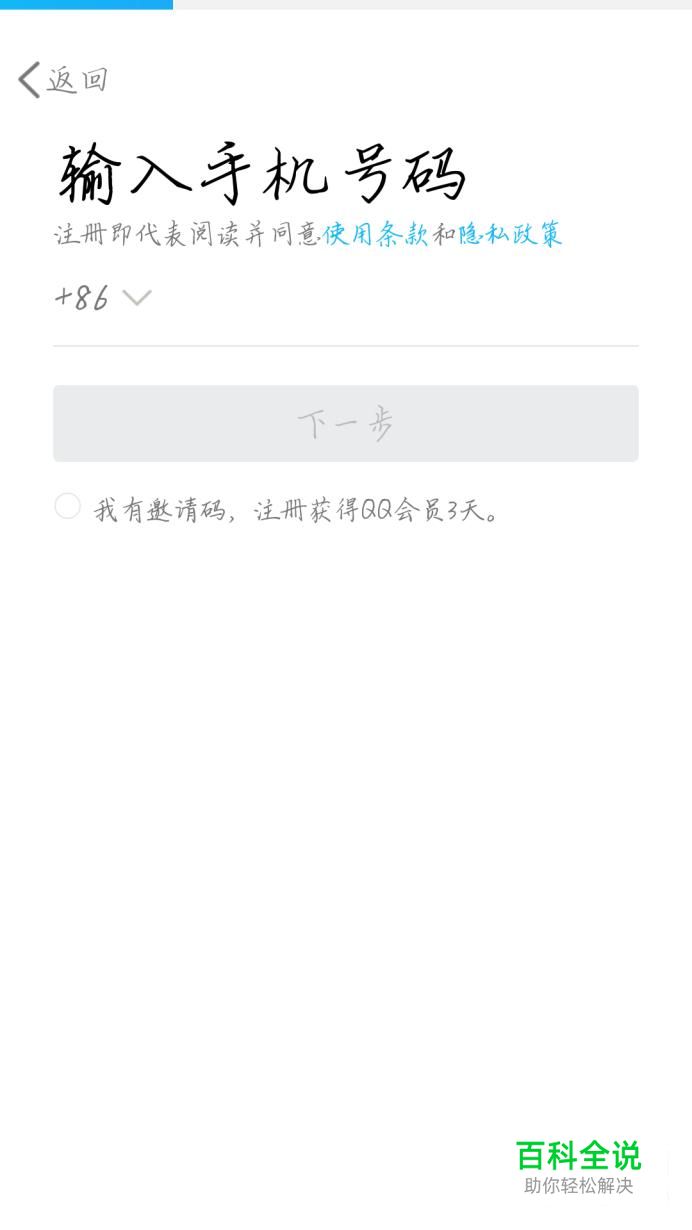The width and height of the screenshot is (692, 1230).
Task: Expand the +86 country code dropdown
Action: pos(102,297)
